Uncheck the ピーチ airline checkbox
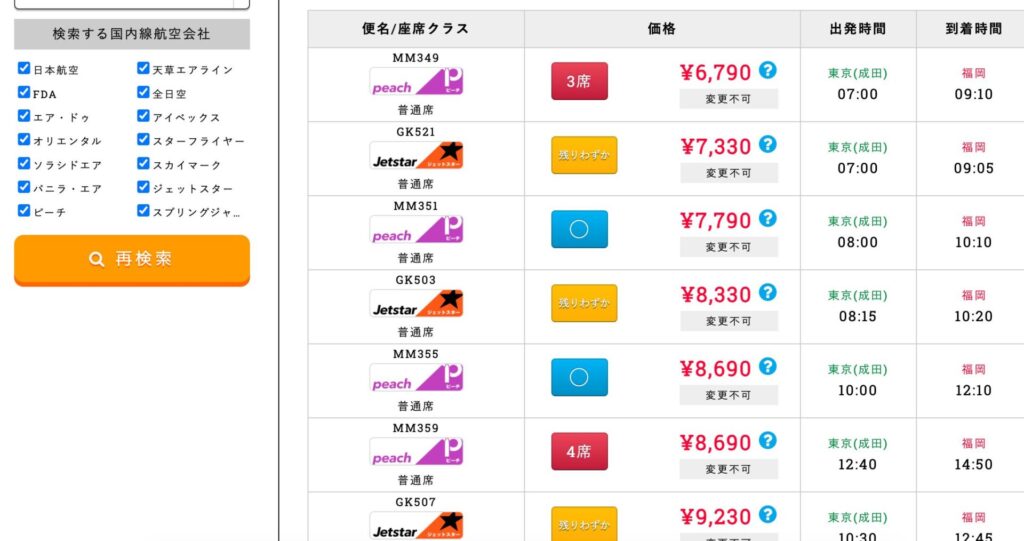Image resolution: width=1024 pixels, height=541 pixels. click(x=24, y=211)
